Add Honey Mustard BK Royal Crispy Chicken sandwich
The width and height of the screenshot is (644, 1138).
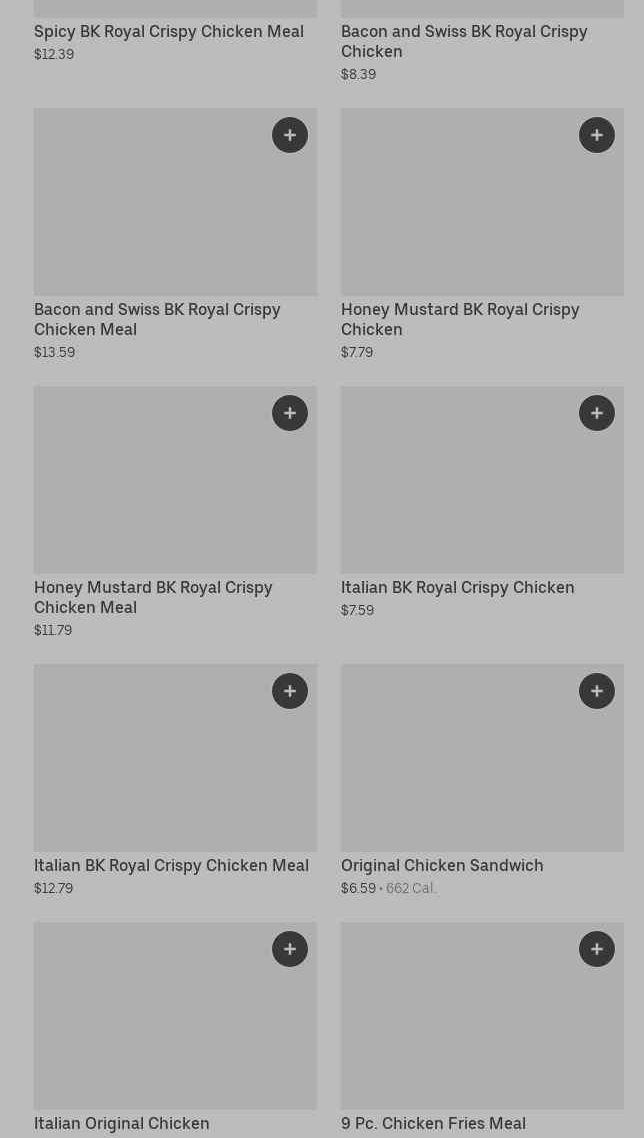pos(597,135)
